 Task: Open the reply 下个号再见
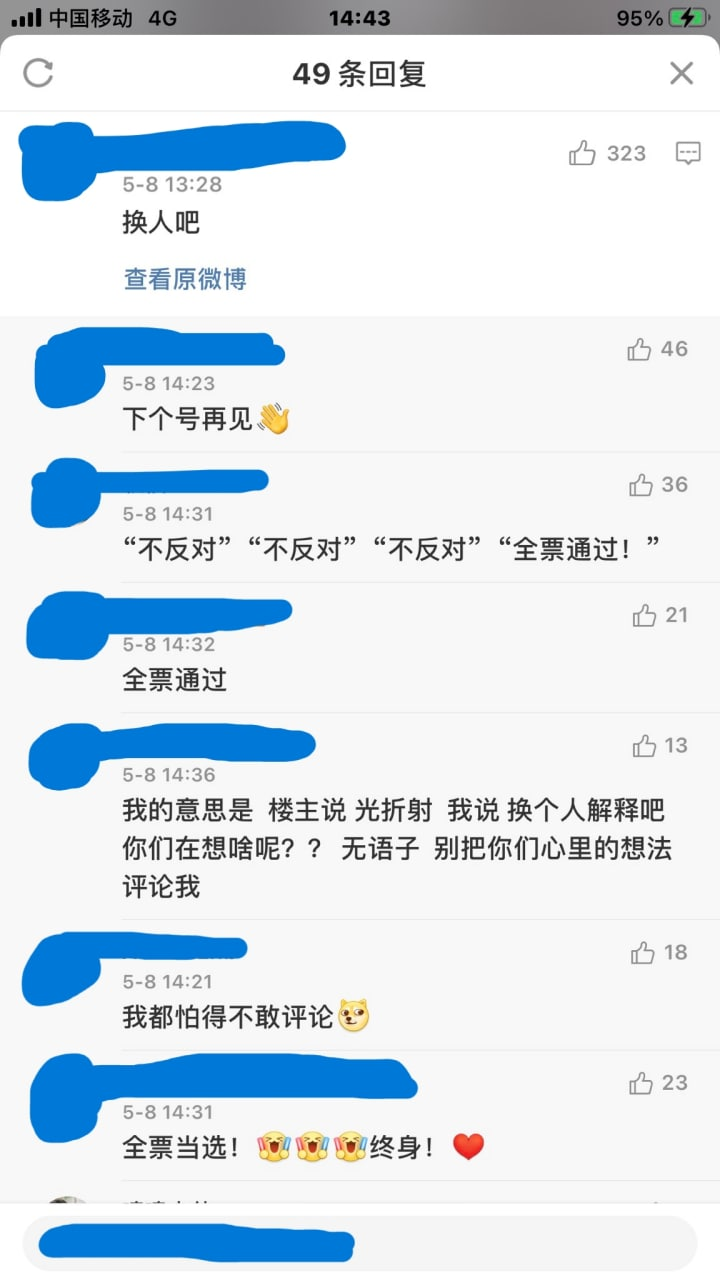pyautogui.click(x=190, y=419)
